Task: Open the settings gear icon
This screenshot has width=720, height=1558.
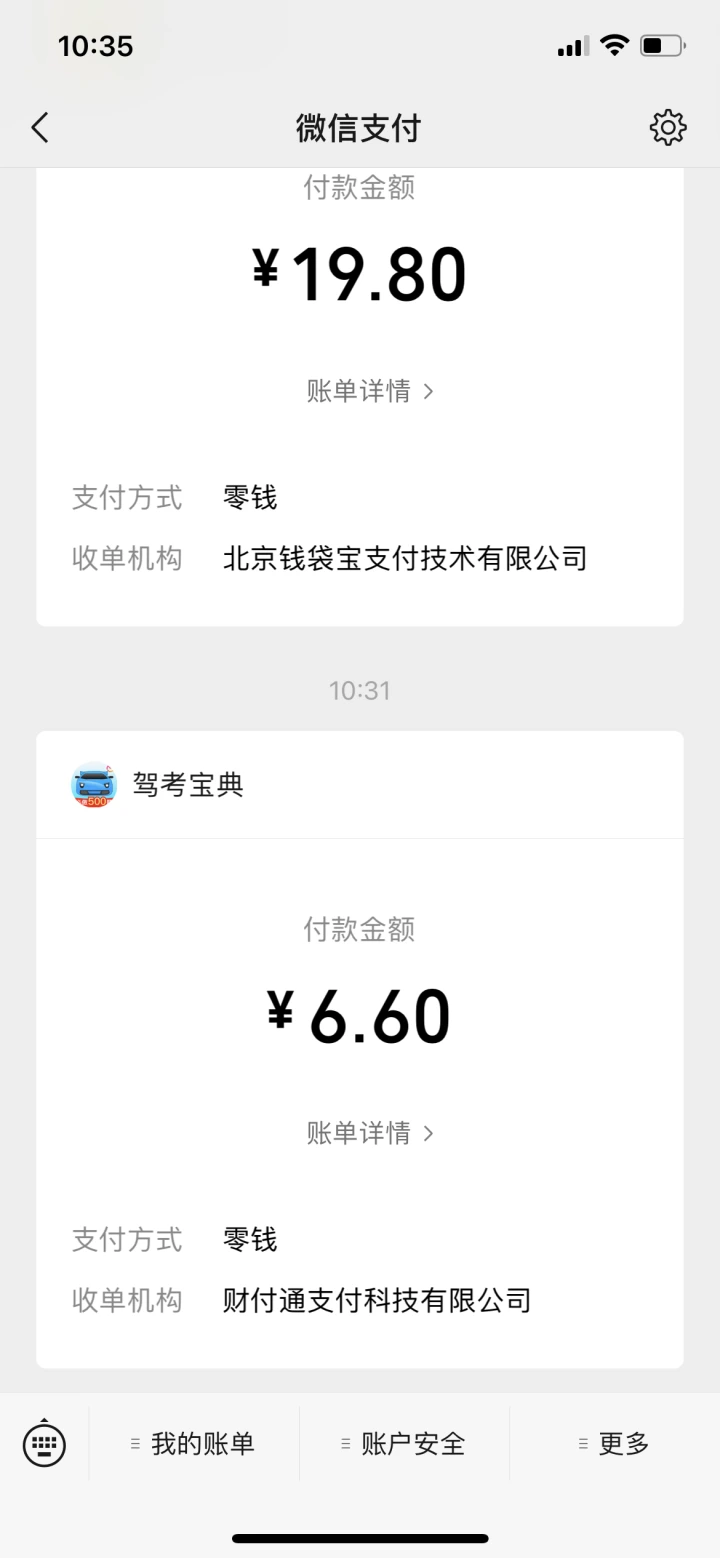Action: [x=668, y=128]
